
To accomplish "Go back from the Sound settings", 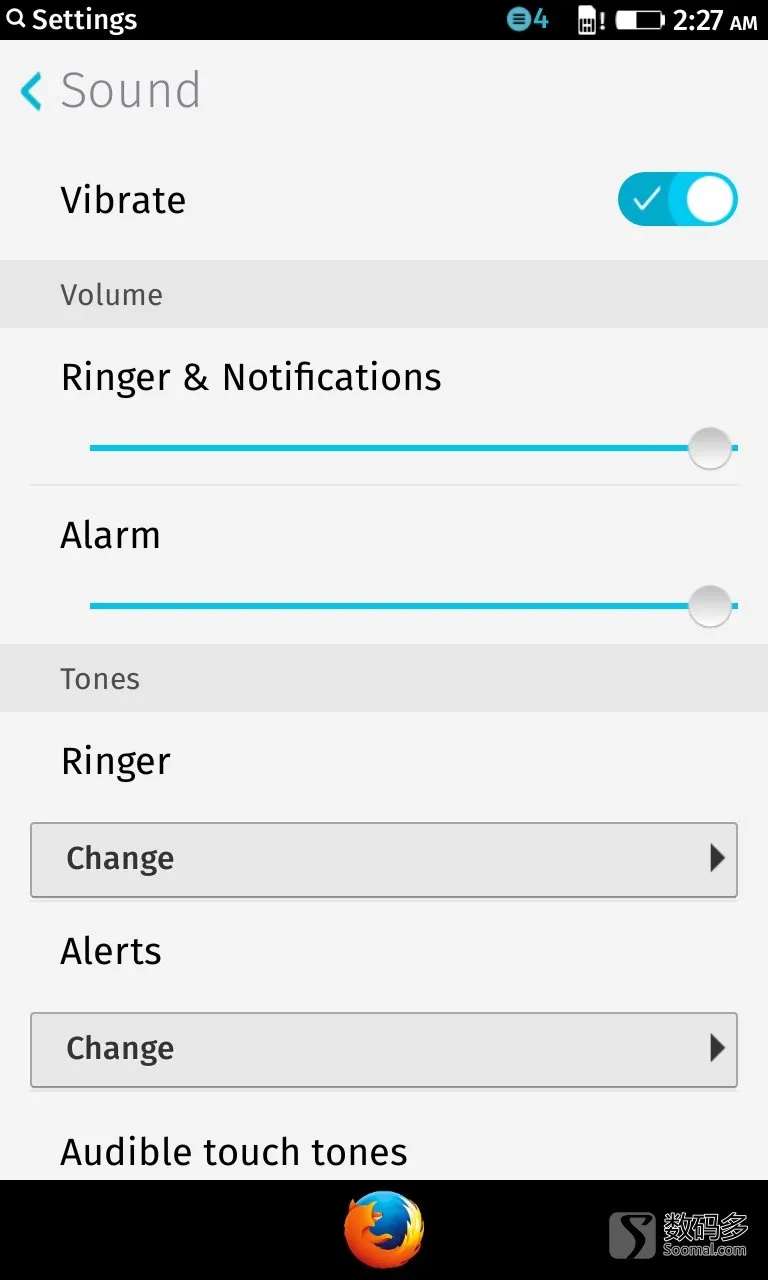I will 32,91.
